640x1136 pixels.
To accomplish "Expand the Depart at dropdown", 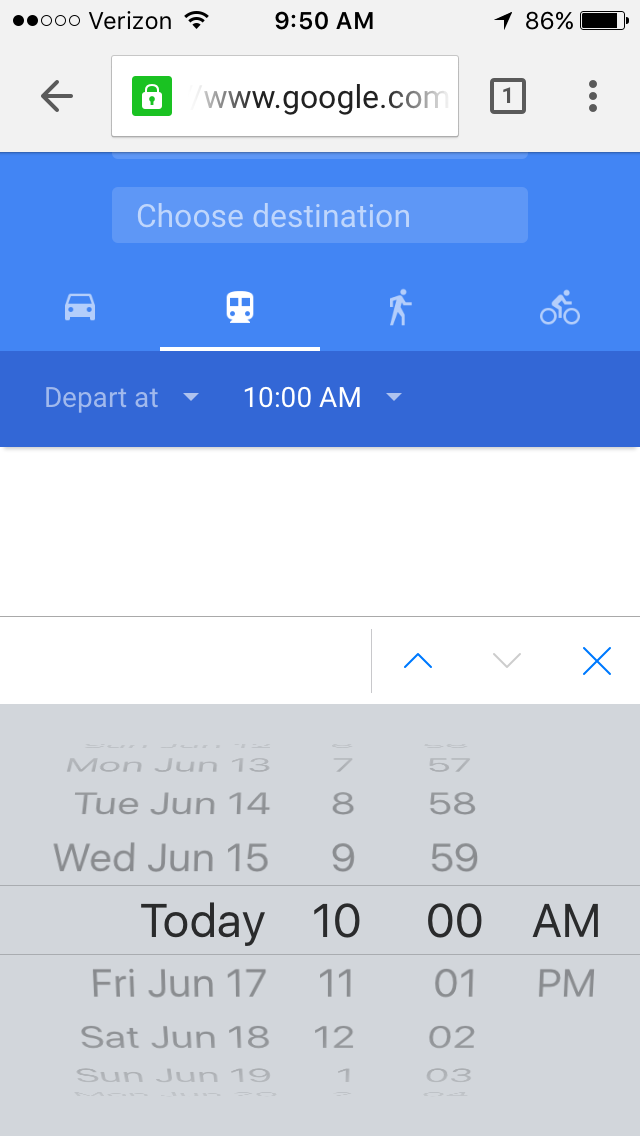I will 122,398.
